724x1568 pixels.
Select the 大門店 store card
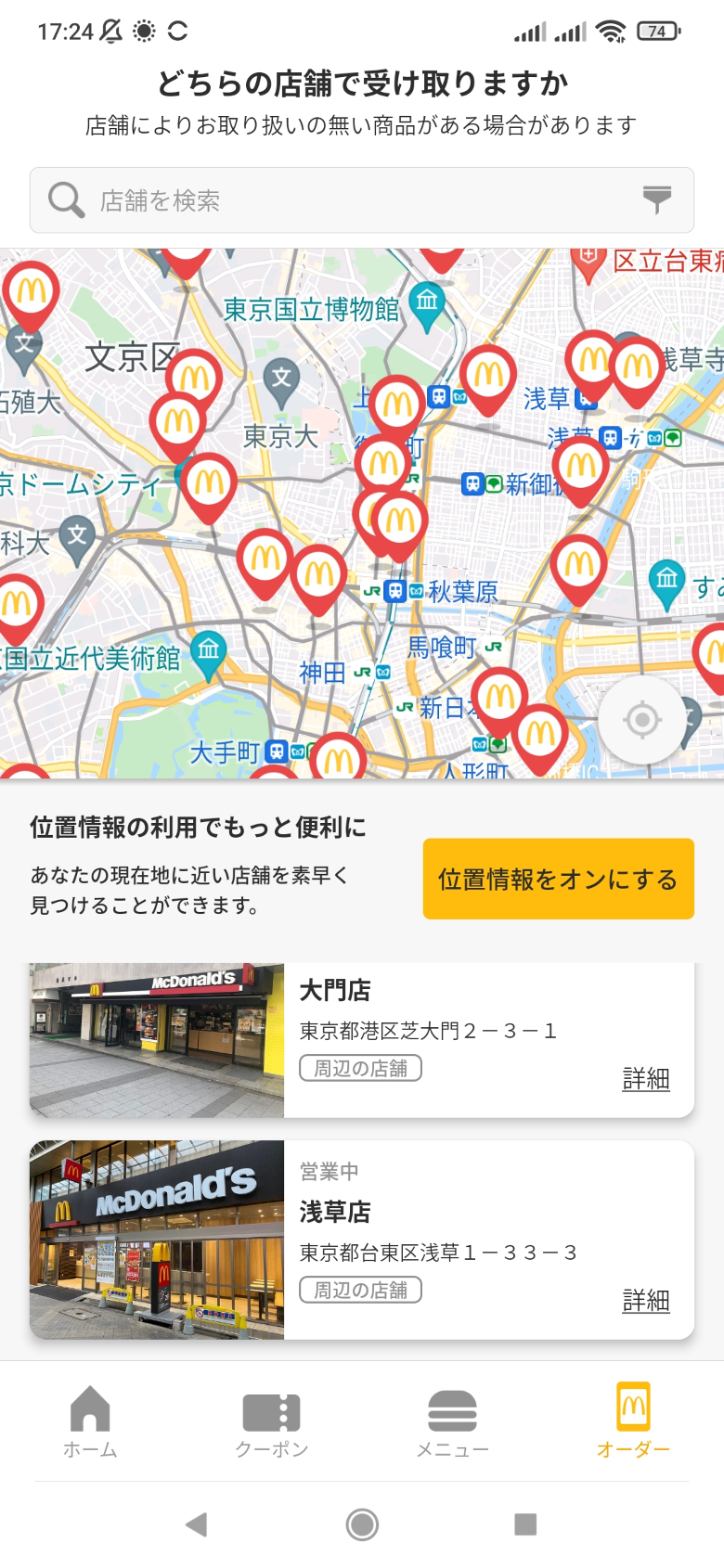click(362, 1040)
